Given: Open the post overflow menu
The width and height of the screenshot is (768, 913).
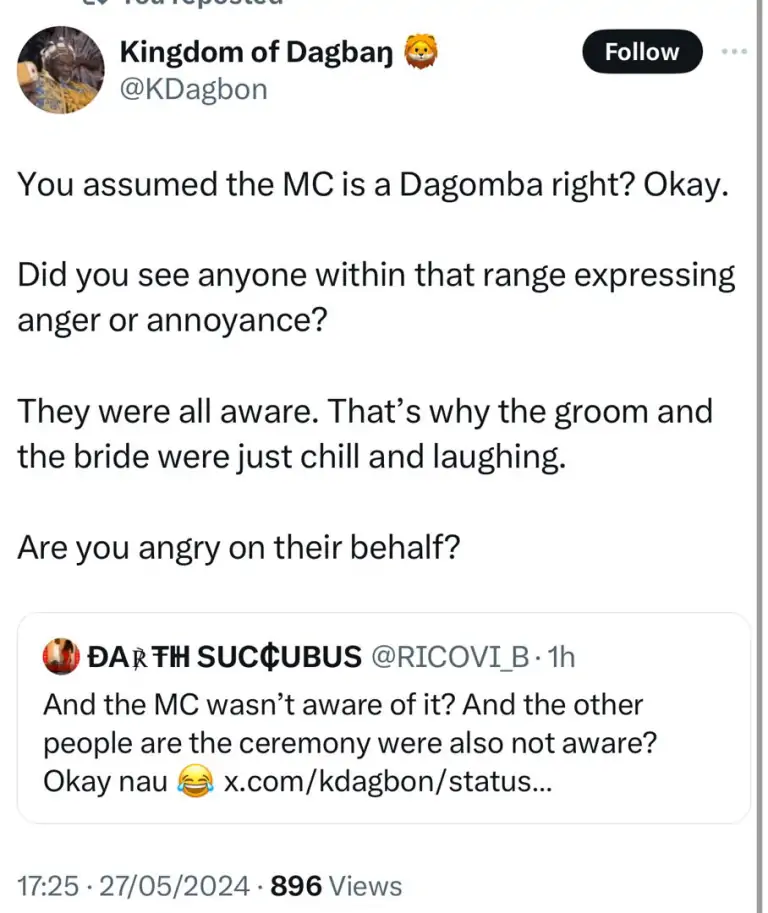Looking at the screenshot, I should tap(735, 52).
